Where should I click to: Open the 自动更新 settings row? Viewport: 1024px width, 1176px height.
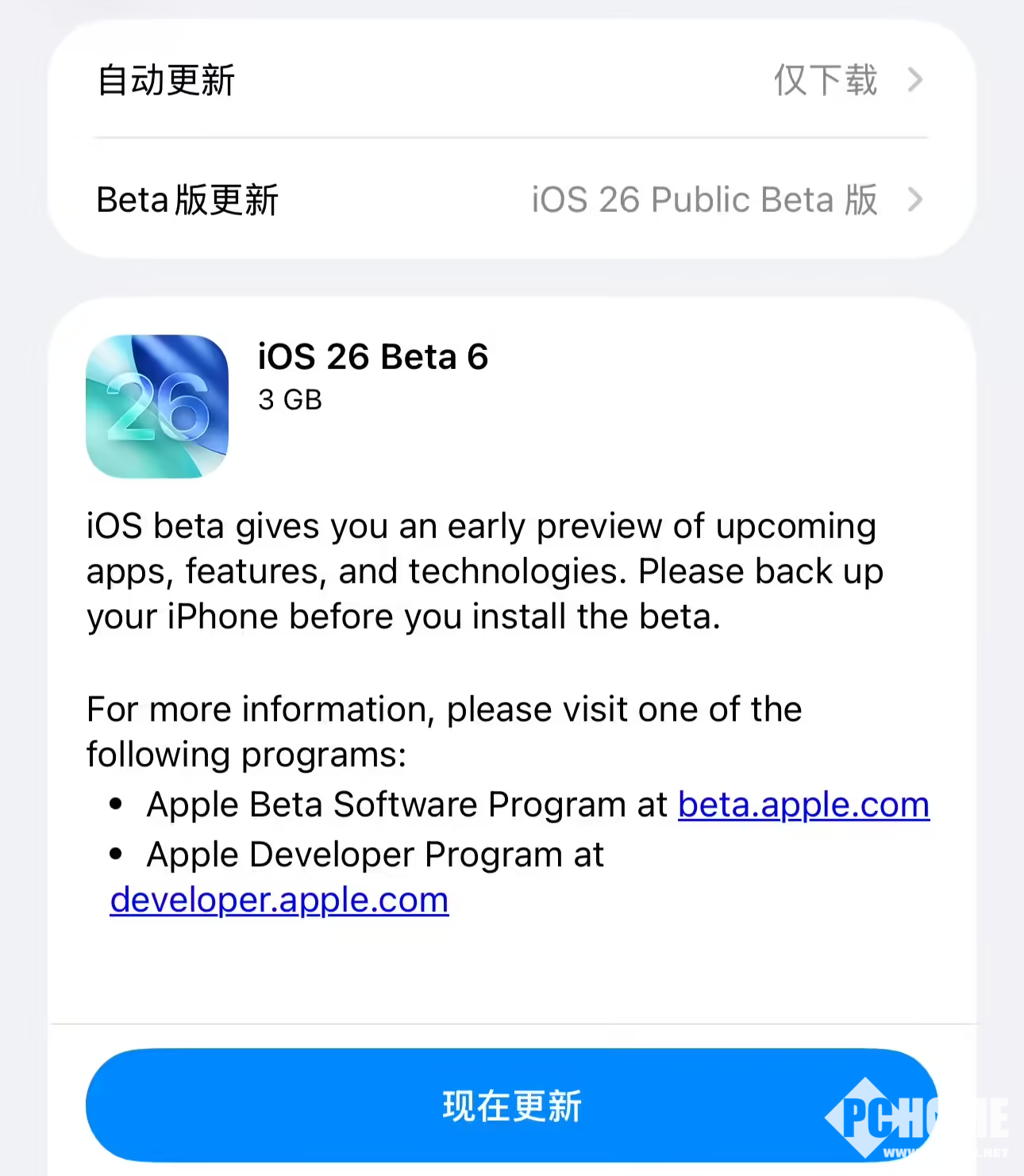(510, 80)
